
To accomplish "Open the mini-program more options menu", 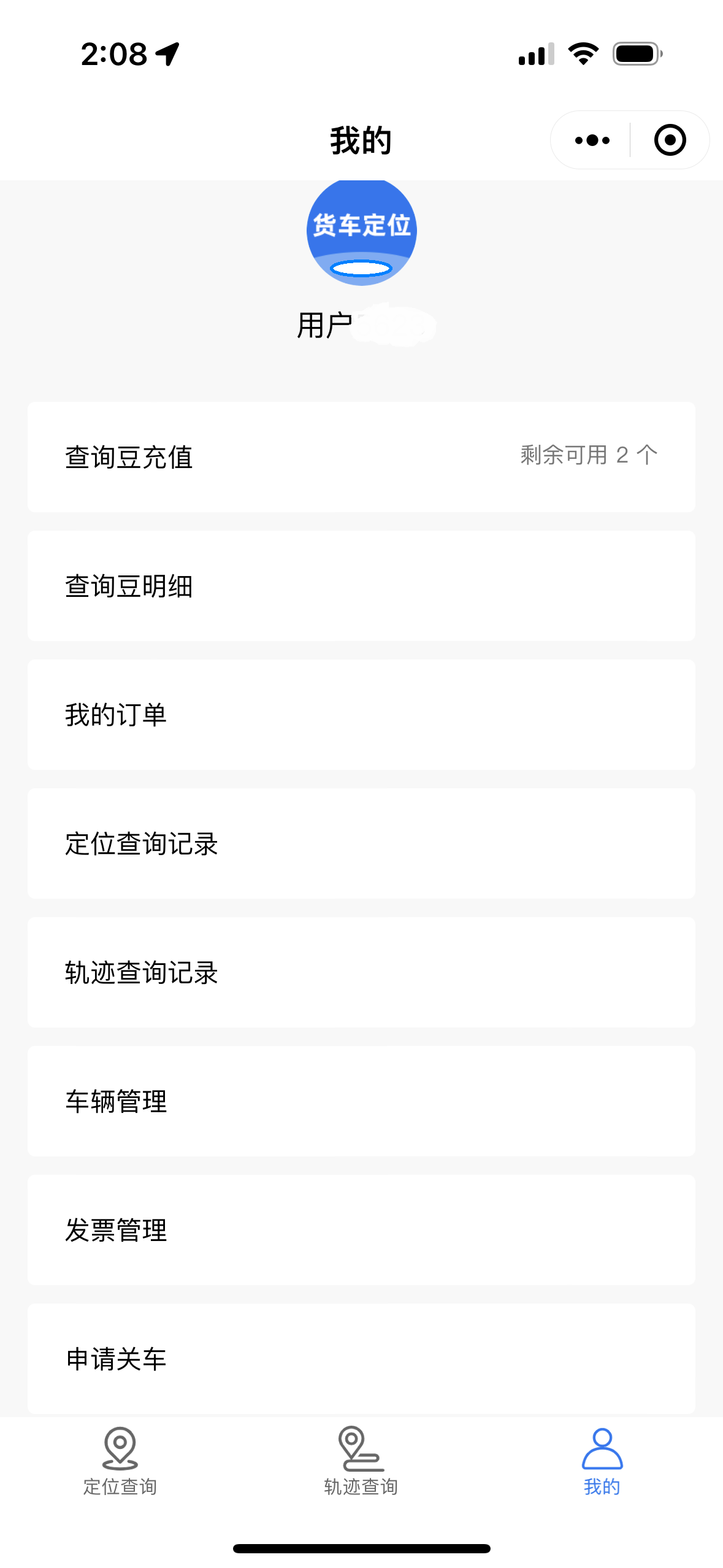I will coord(591,140).
